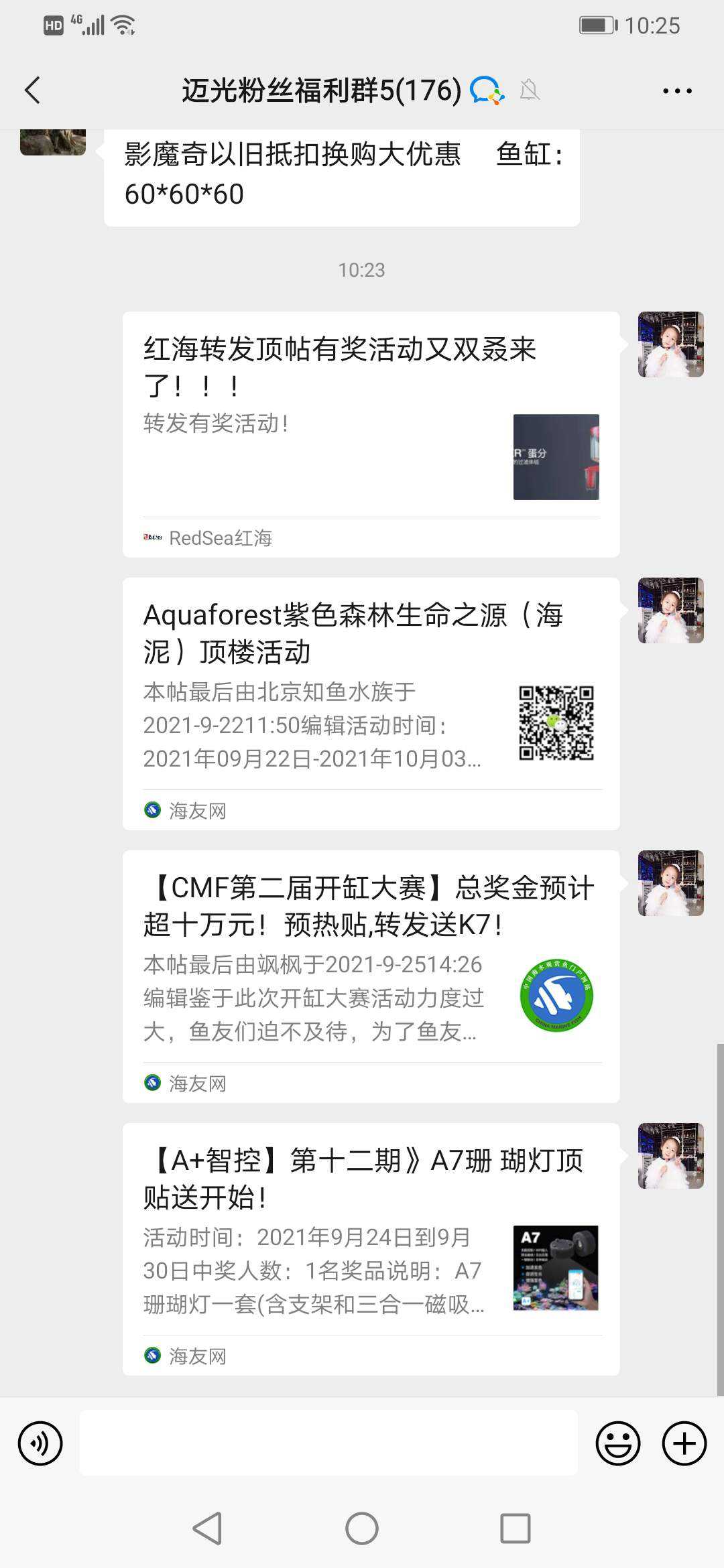The image size is (724, 1568).
Task: Open the system recent apps view
Action: [516, 1529]
